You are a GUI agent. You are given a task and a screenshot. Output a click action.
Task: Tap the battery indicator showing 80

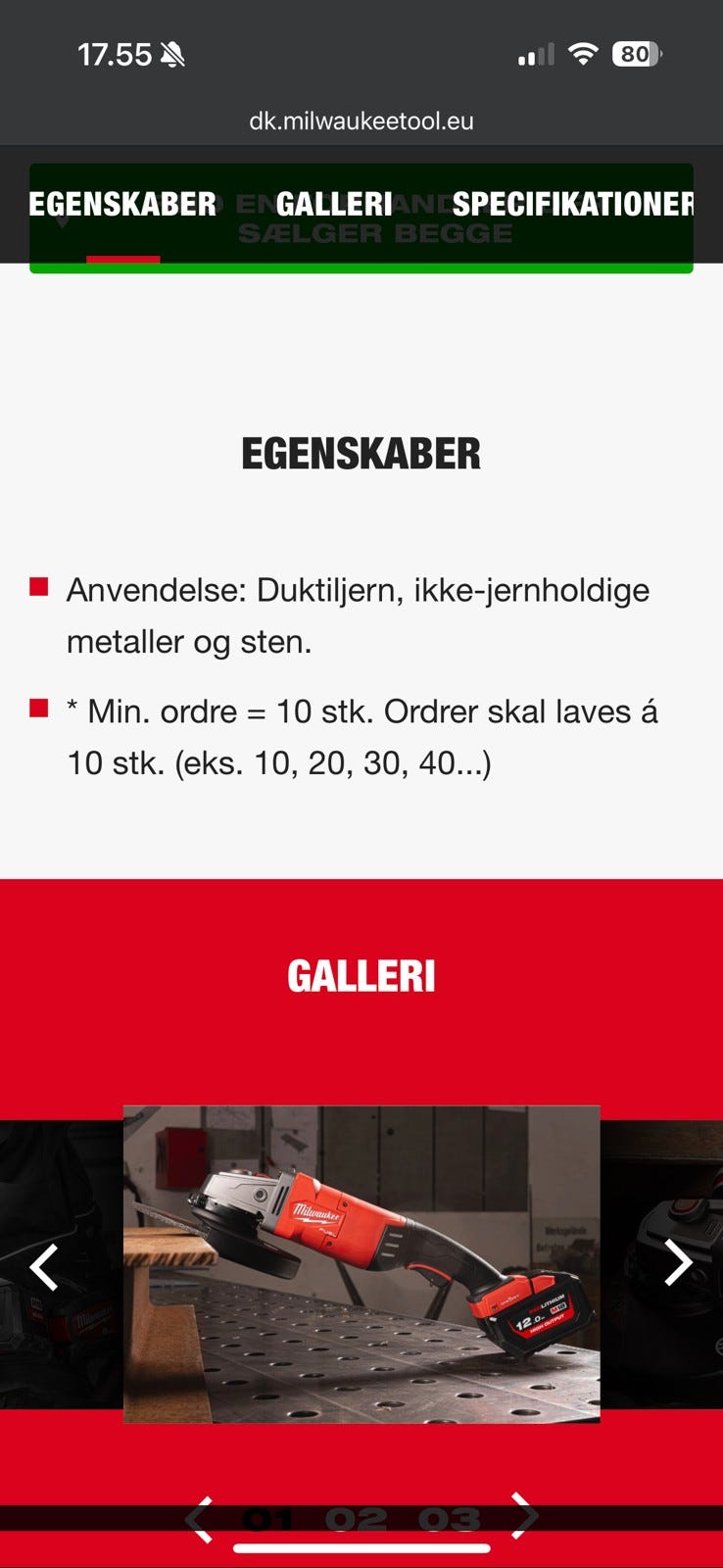[x=635, y=54]
